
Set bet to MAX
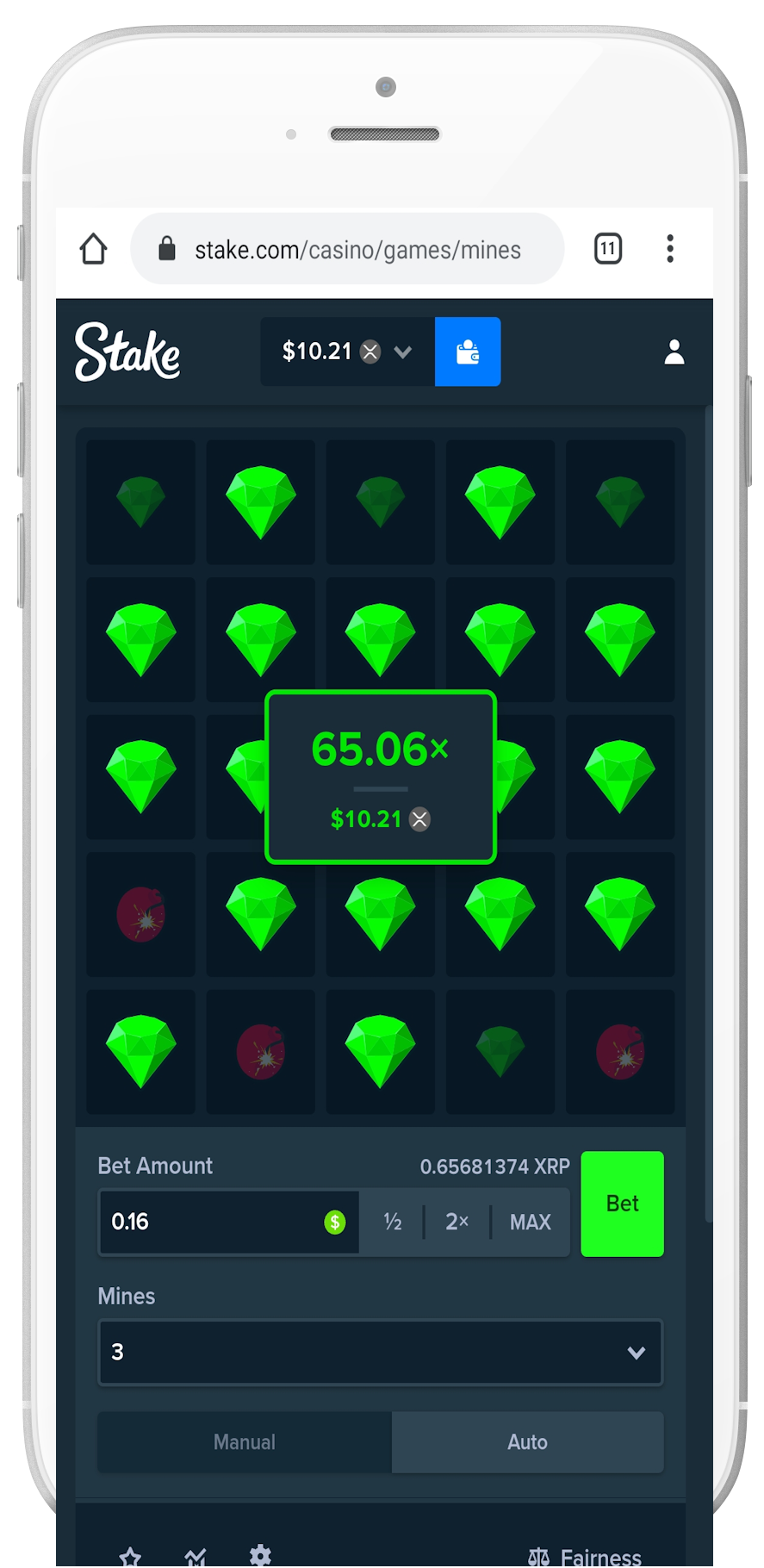(530, 1222)
